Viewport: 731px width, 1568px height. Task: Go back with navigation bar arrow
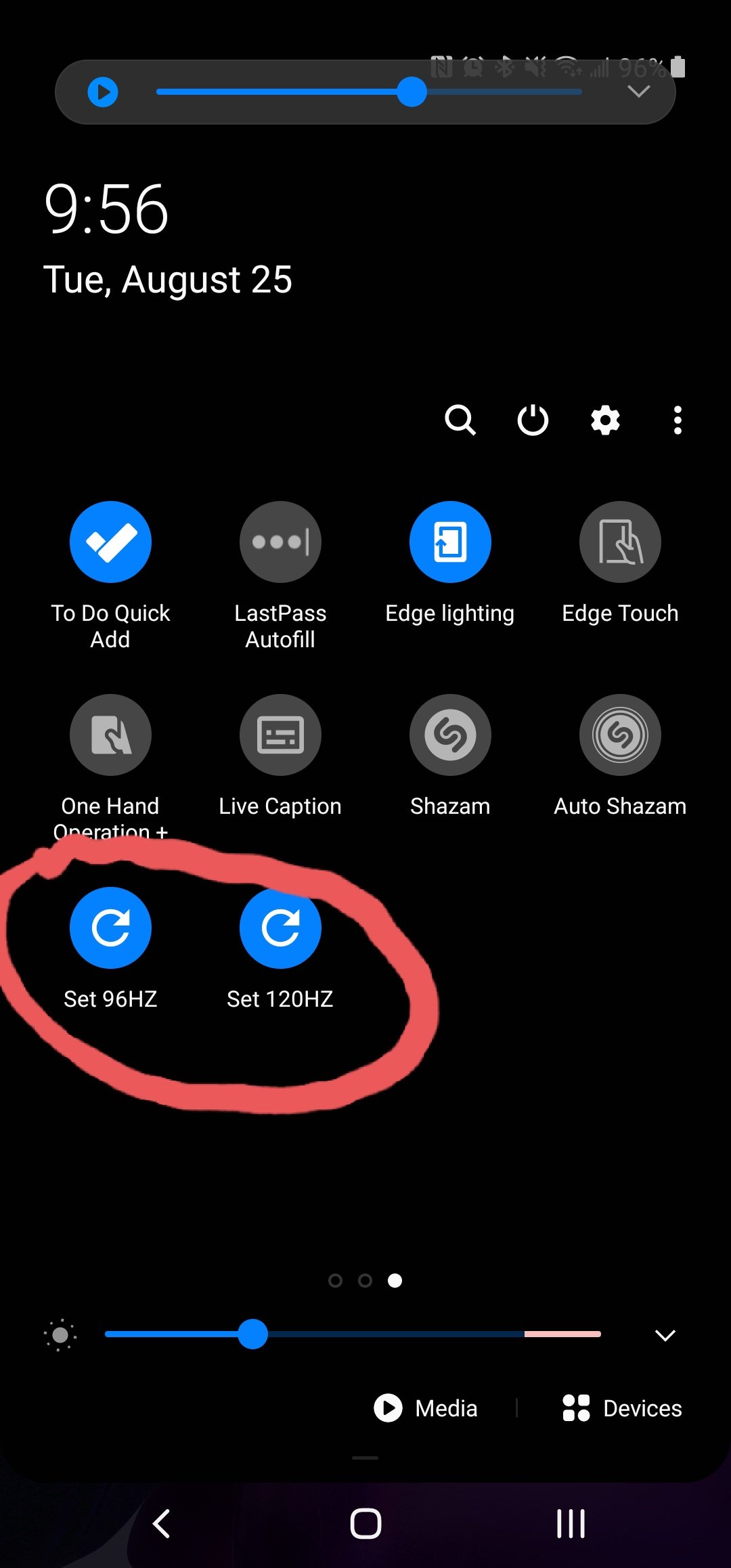coord(161,1524)
